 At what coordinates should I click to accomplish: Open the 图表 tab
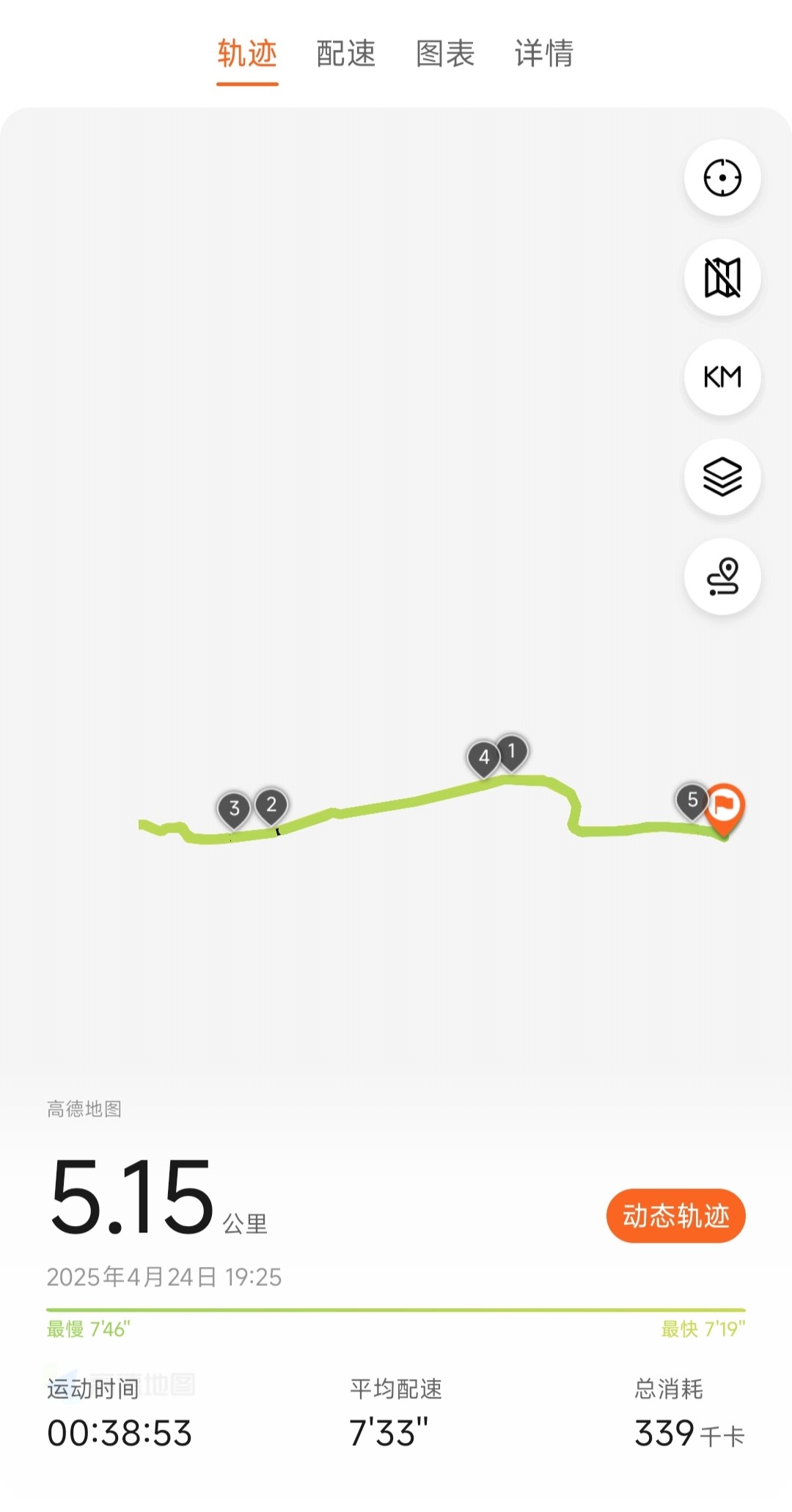(445, 54)
